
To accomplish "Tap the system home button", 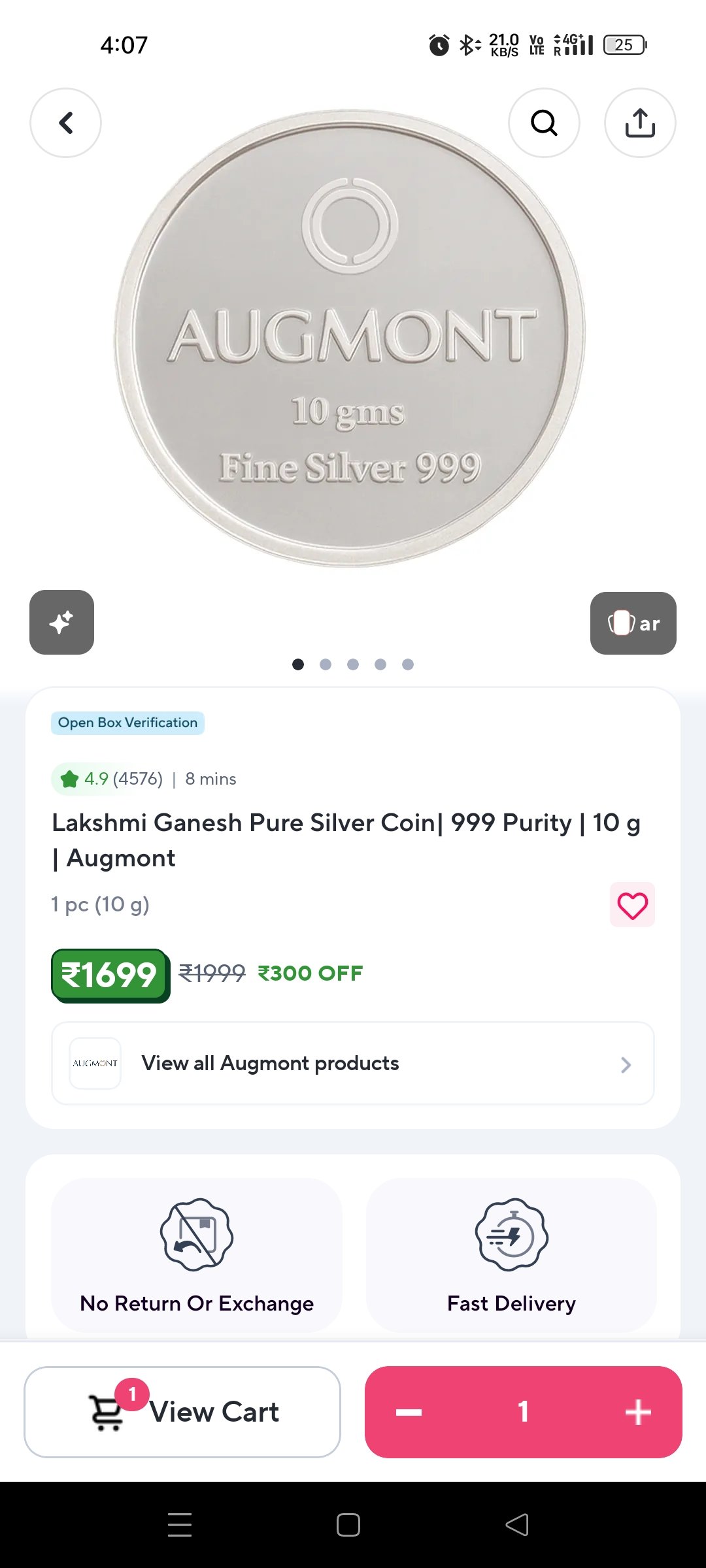I will coord(348,1525).
